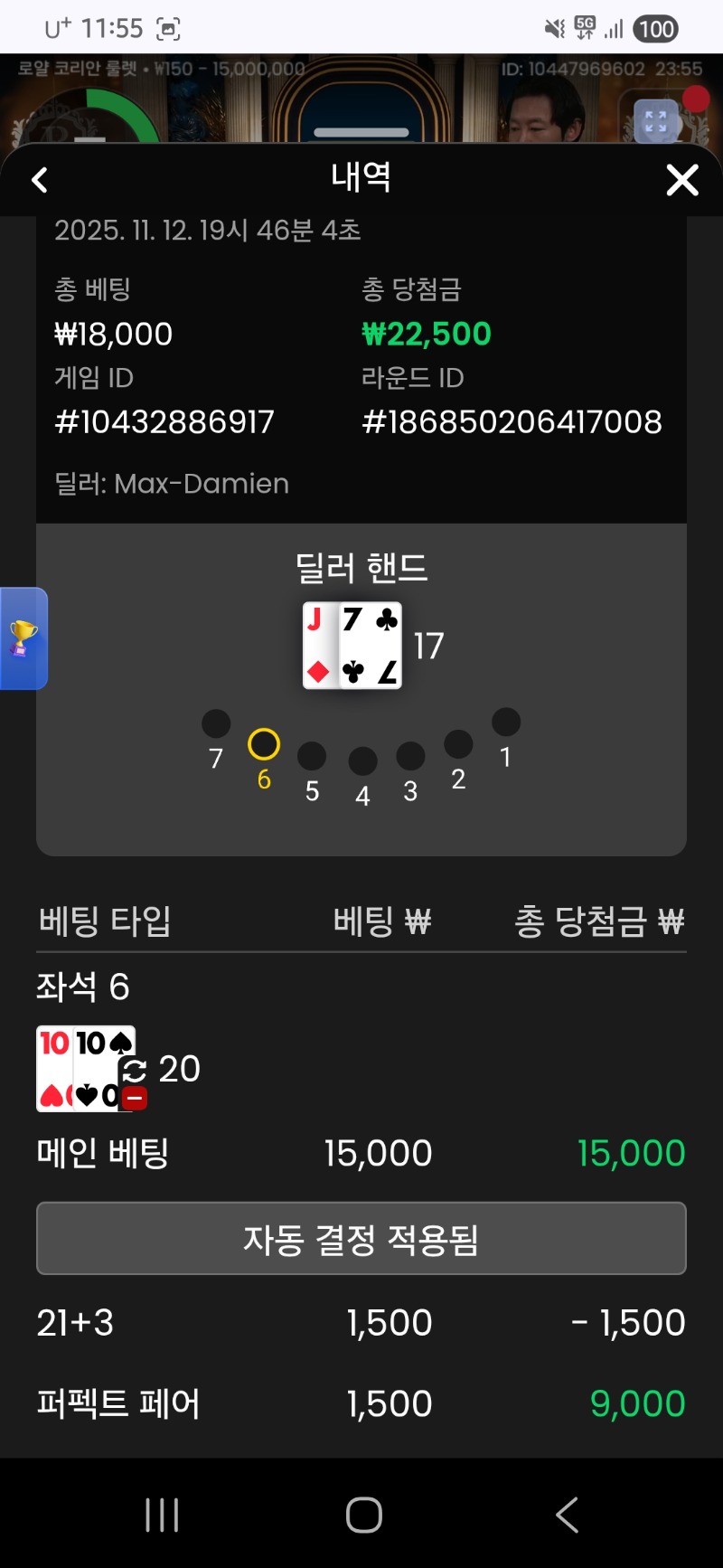Screen dimensions: 723x1568
Task: Tap the Android home navigation button
Action: pos(361,1516)
